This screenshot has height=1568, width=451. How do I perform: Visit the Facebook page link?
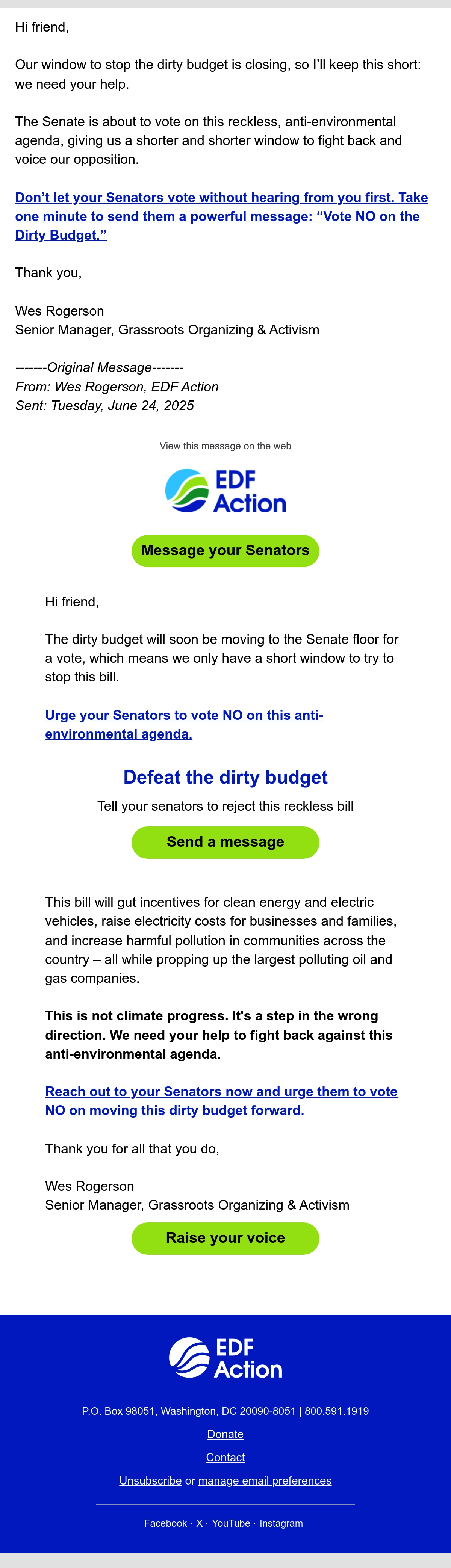(165, 1523)
